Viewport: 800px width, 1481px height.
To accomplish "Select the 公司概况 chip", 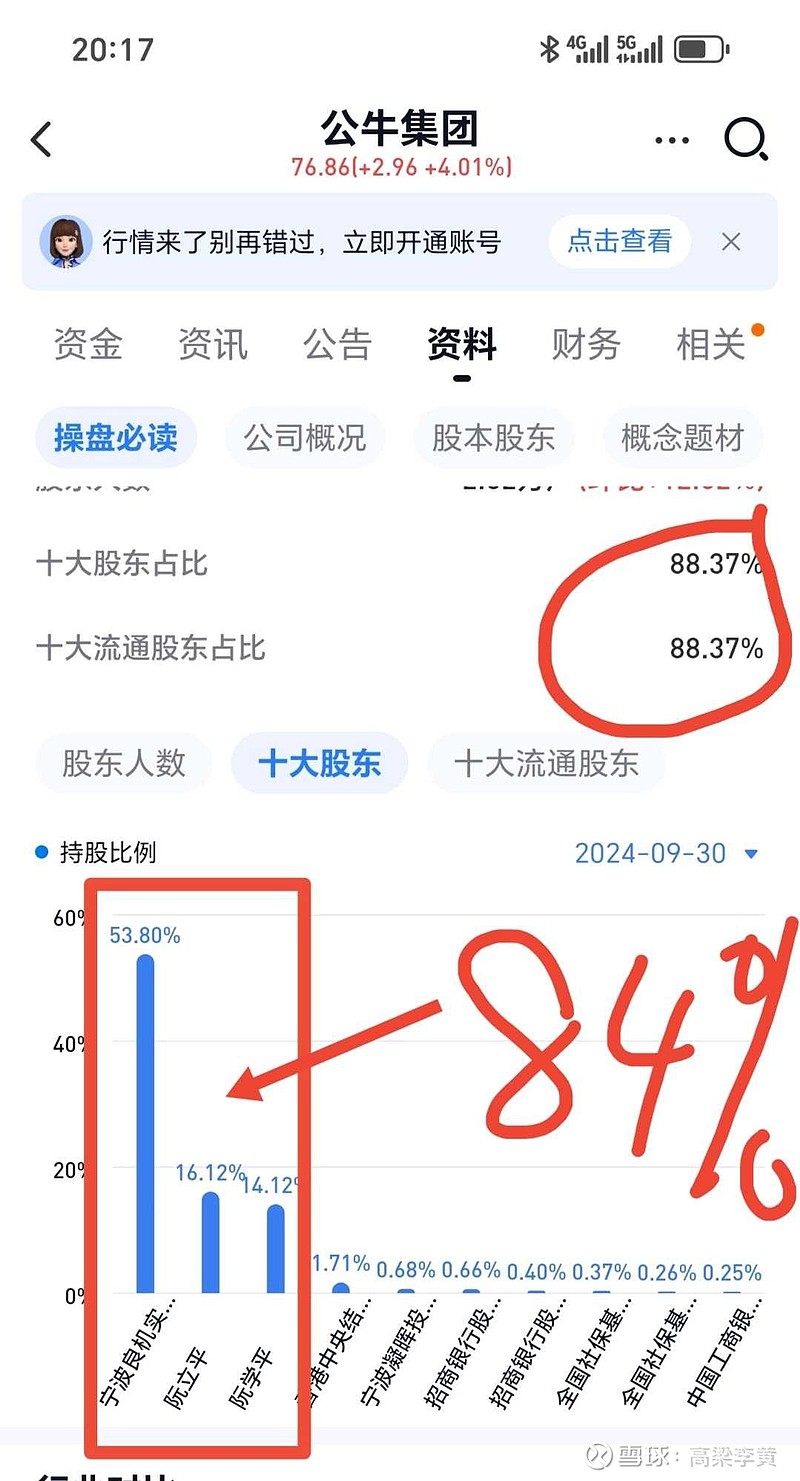I will pyautogui.click(x=305, y=438).
